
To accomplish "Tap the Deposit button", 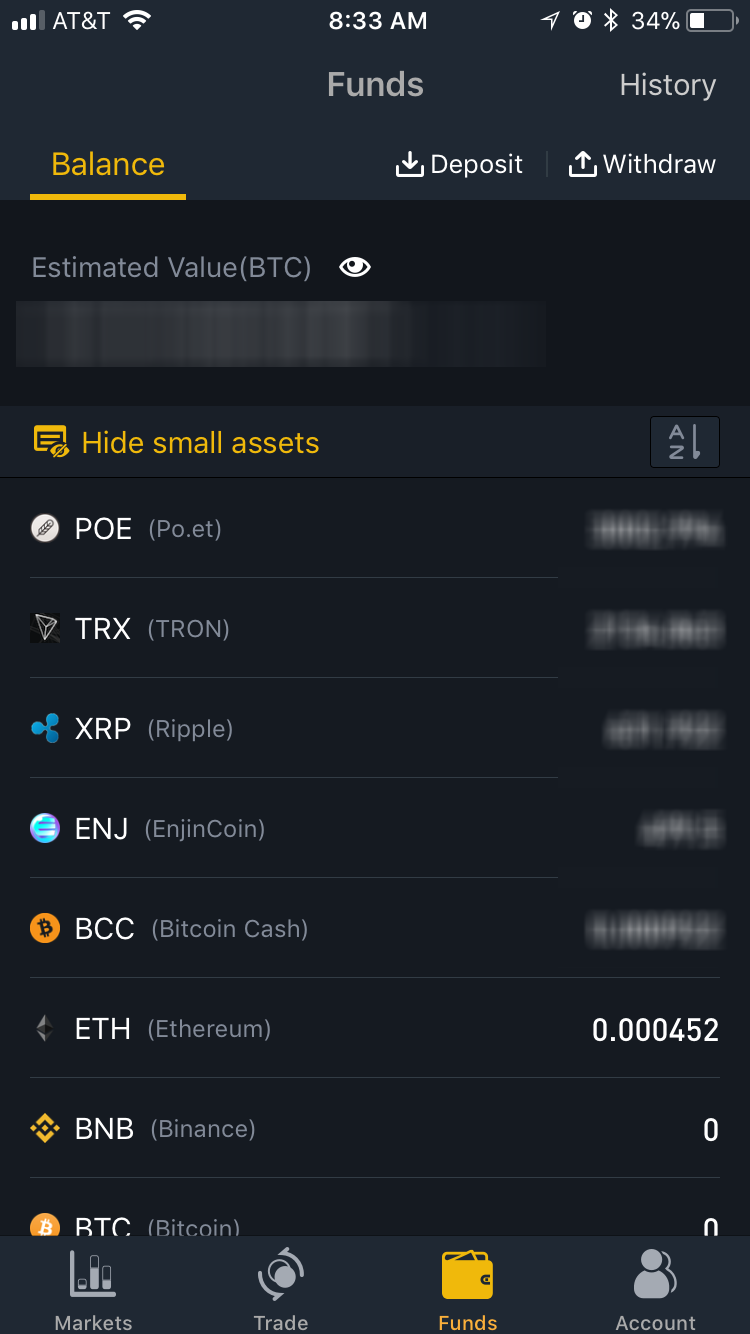I will (460, 164).
